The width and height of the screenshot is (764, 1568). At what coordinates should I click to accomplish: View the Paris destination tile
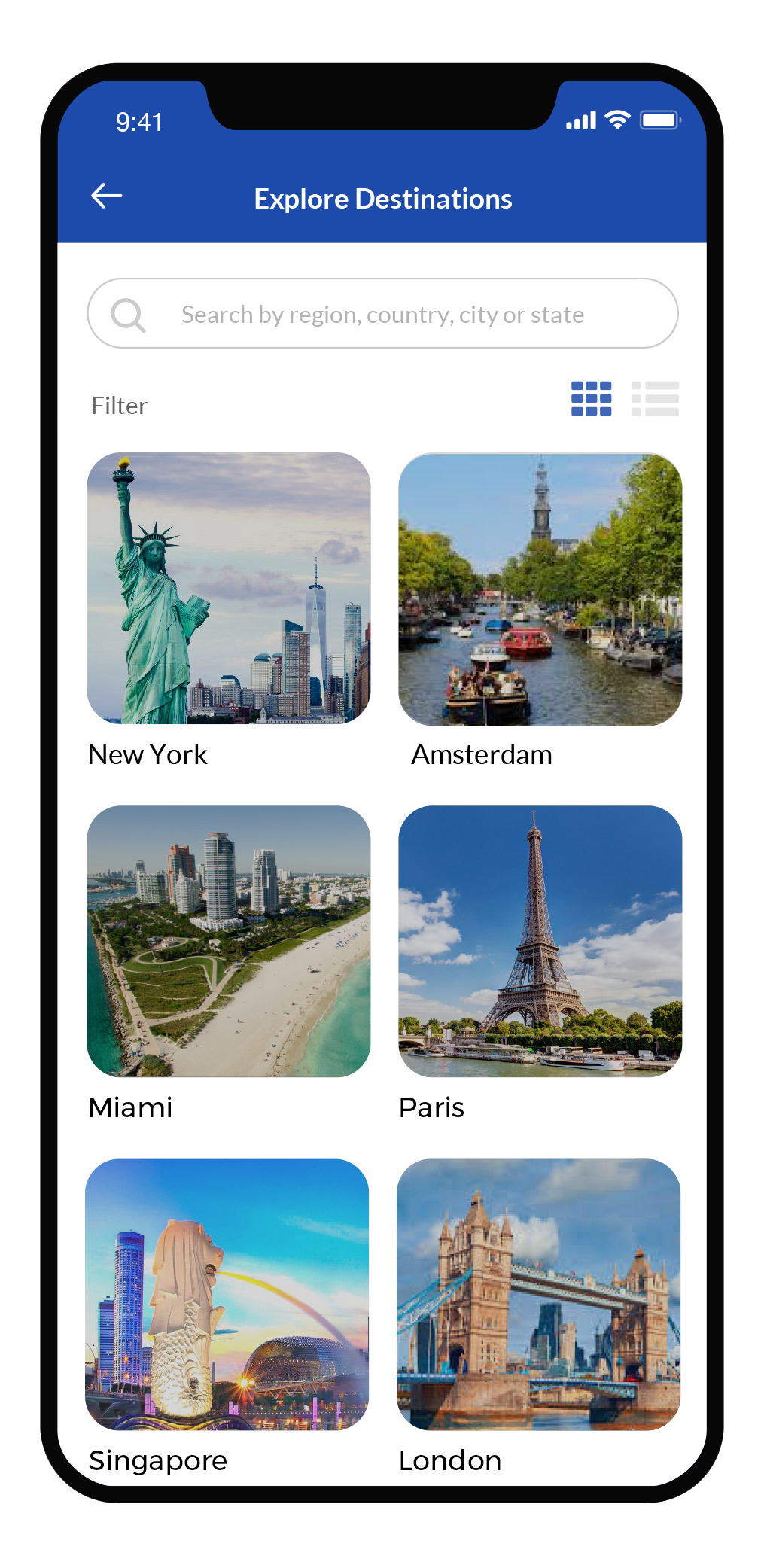pyautogui.click(x=540, y=941)
